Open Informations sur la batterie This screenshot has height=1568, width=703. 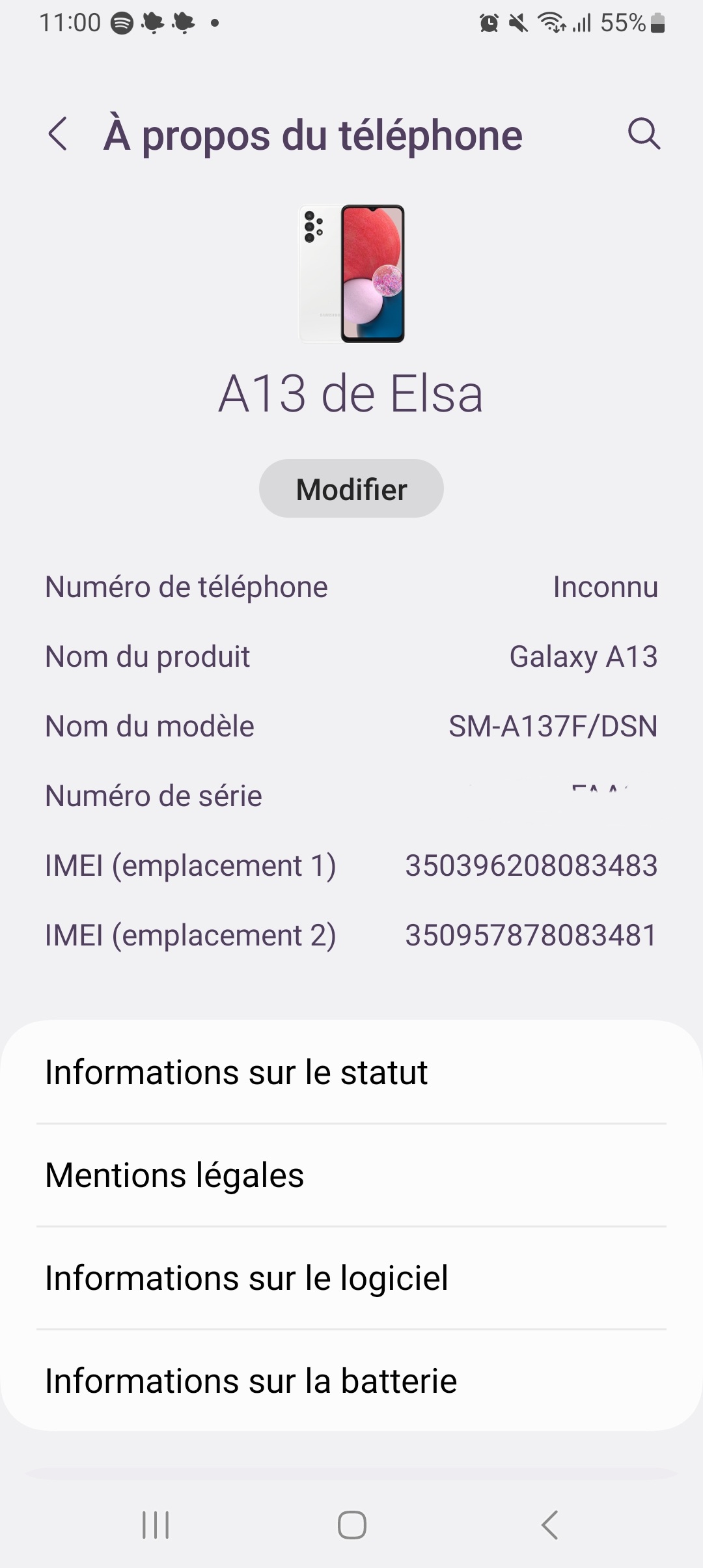pos(351,1380)
